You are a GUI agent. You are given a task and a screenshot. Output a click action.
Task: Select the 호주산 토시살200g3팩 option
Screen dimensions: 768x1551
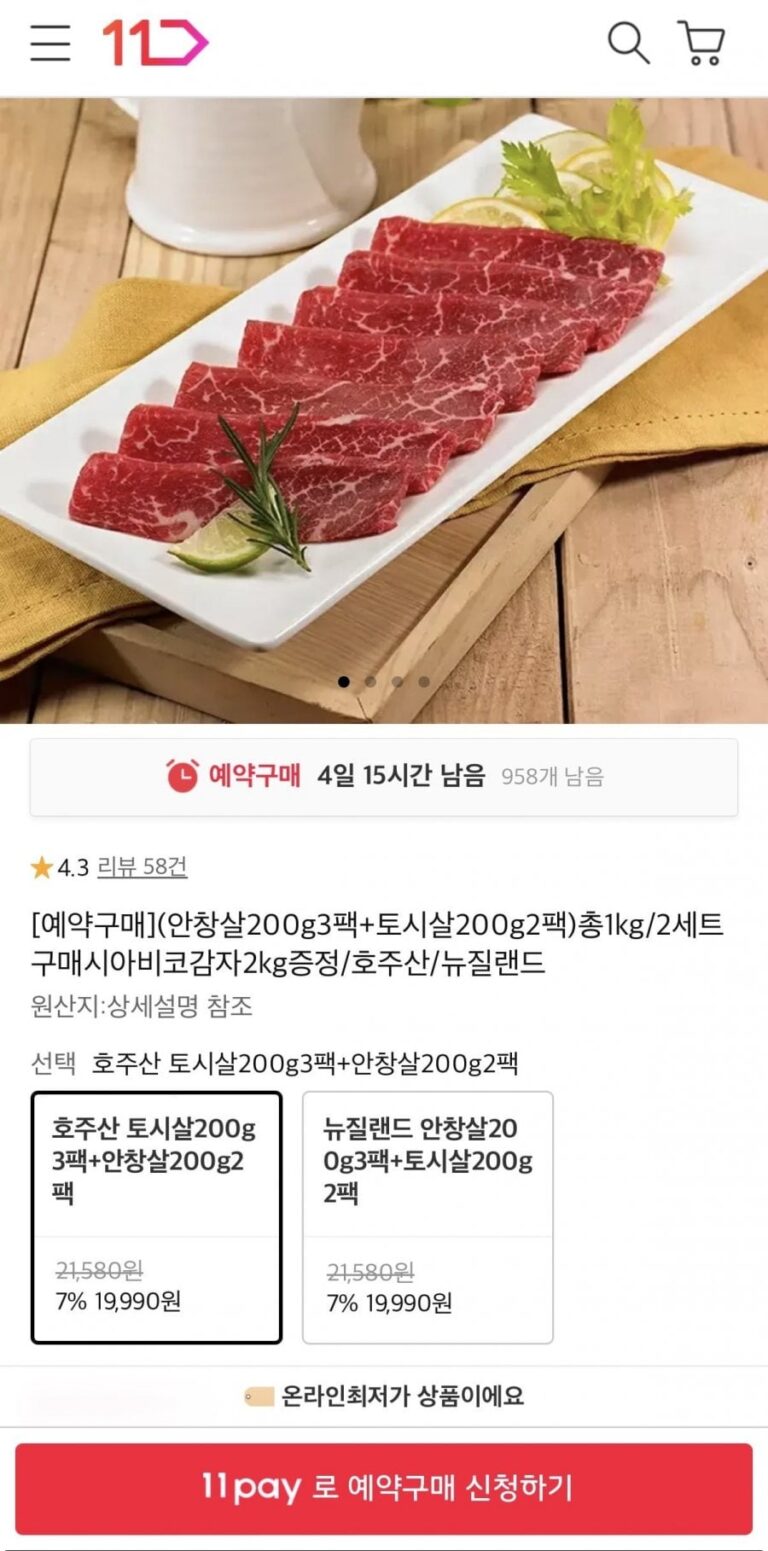[156, 1217]
